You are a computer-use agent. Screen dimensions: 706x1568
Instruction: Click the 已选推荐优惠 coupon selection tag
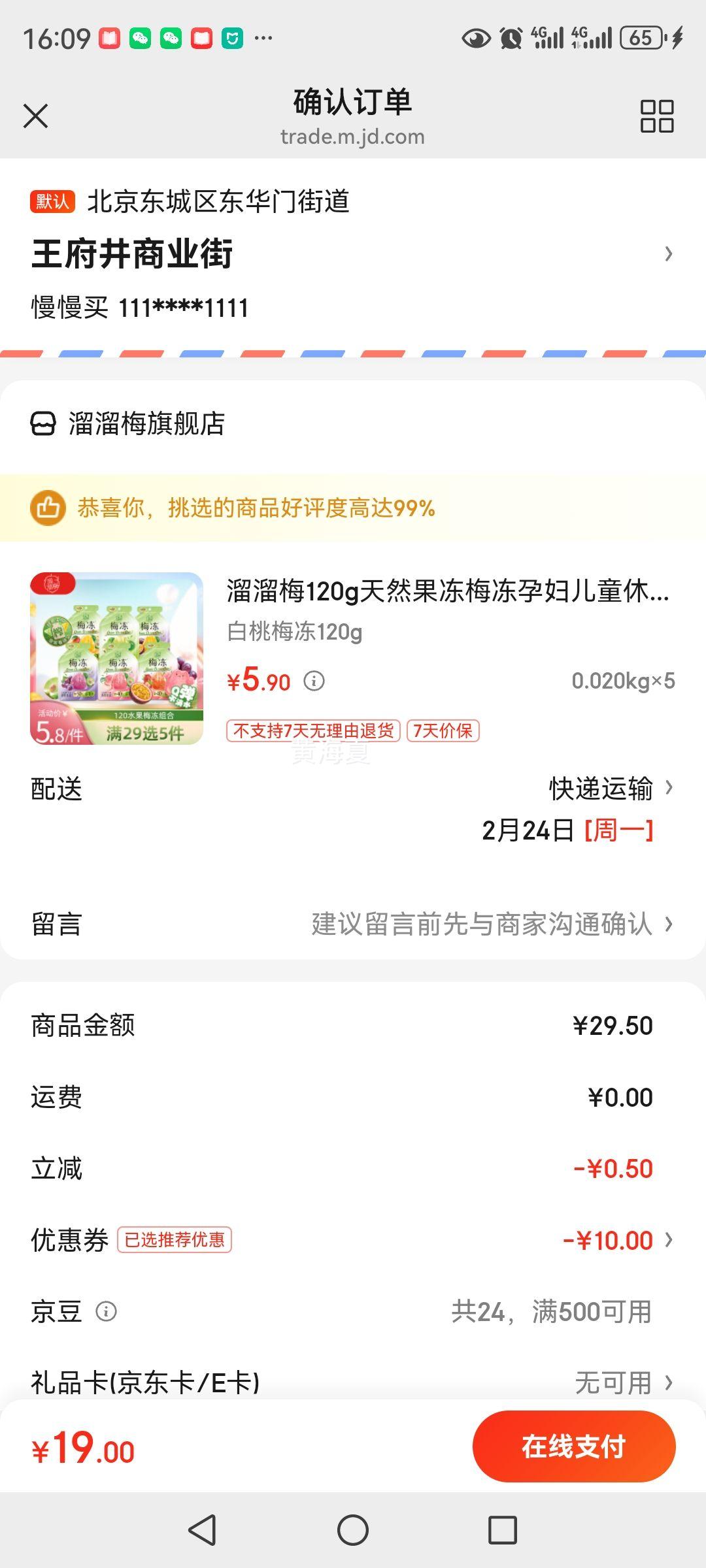coord(175,1239)
